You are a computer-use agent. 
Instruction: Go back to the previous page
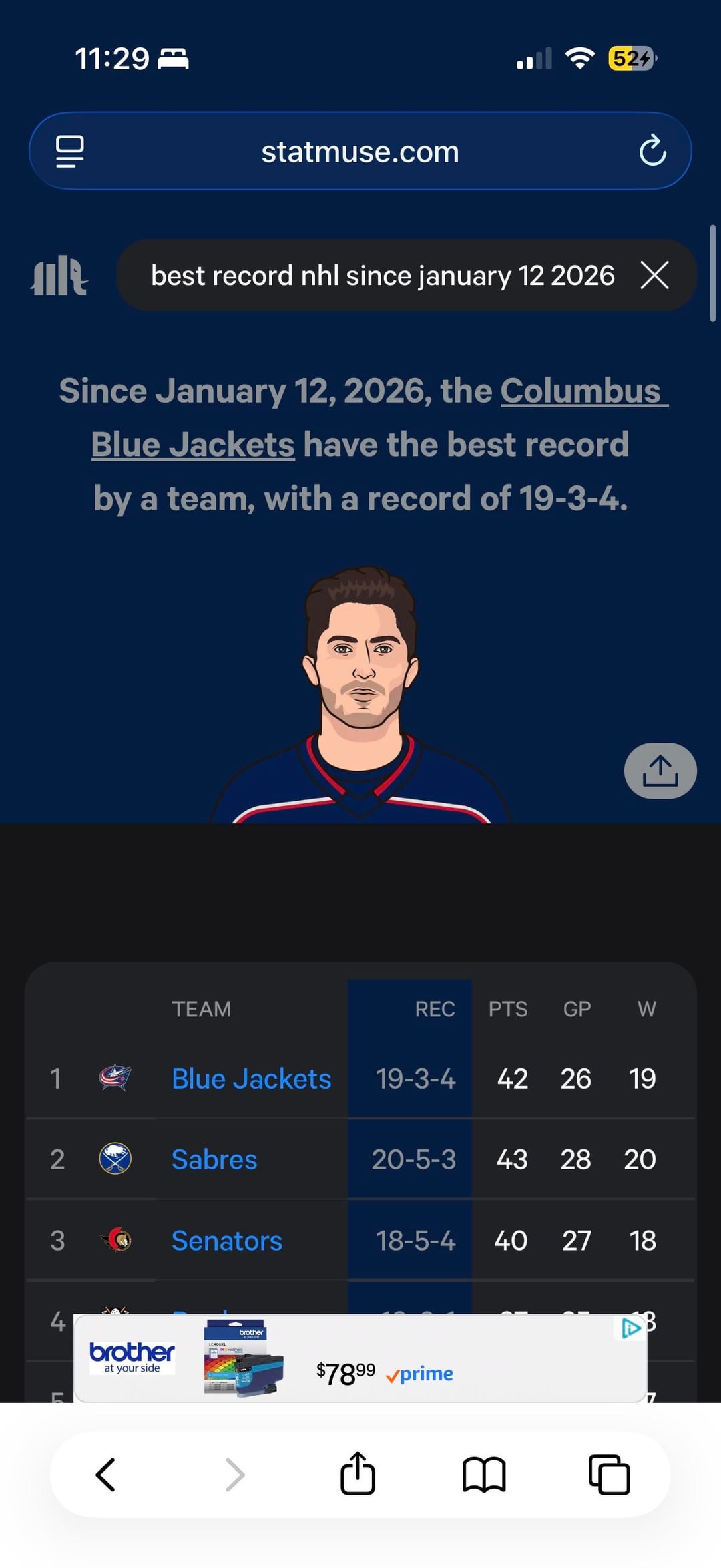tap(105, 1474)
